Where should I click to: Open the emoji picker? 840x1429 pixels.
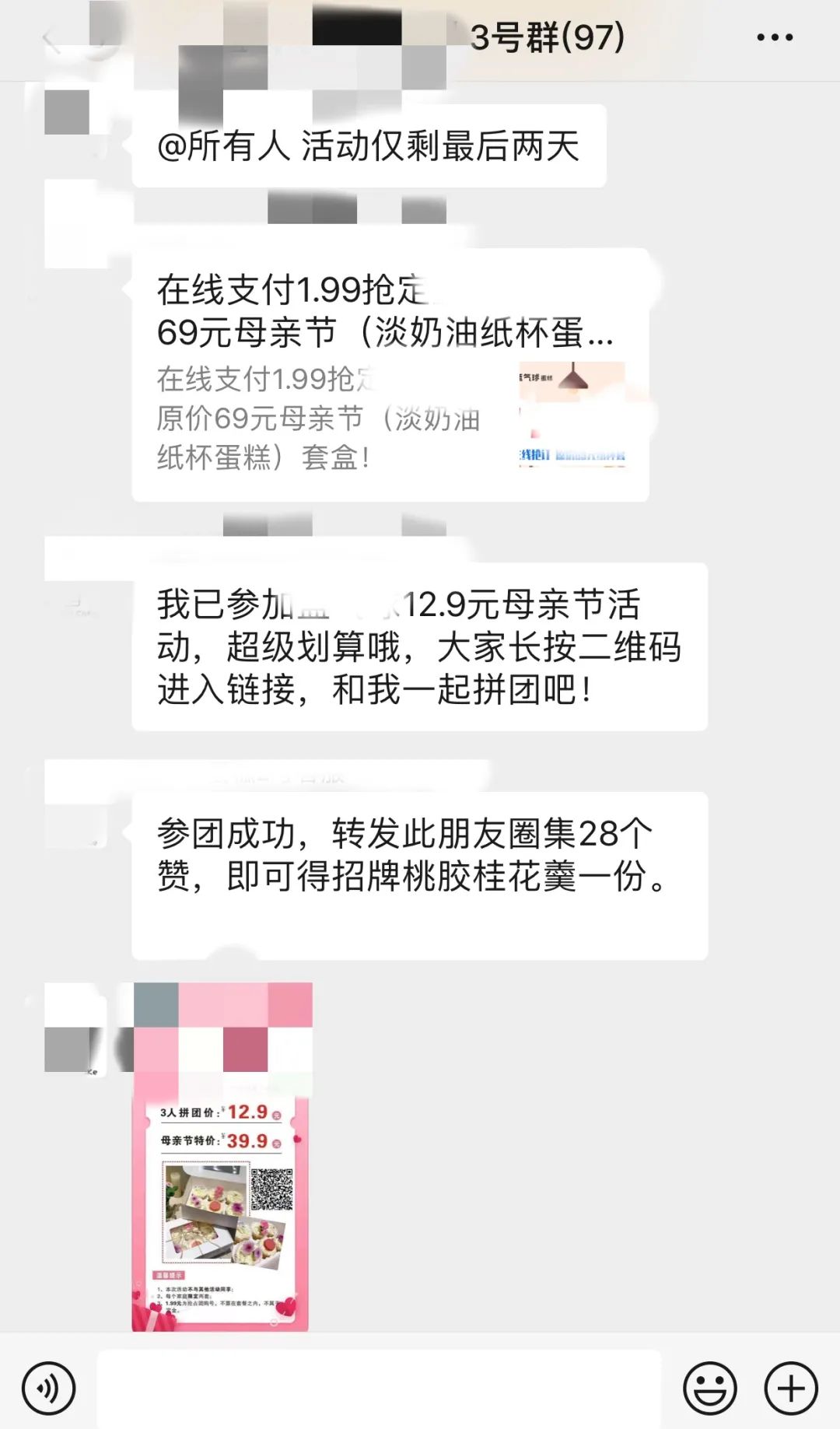tap(709, 1389)
